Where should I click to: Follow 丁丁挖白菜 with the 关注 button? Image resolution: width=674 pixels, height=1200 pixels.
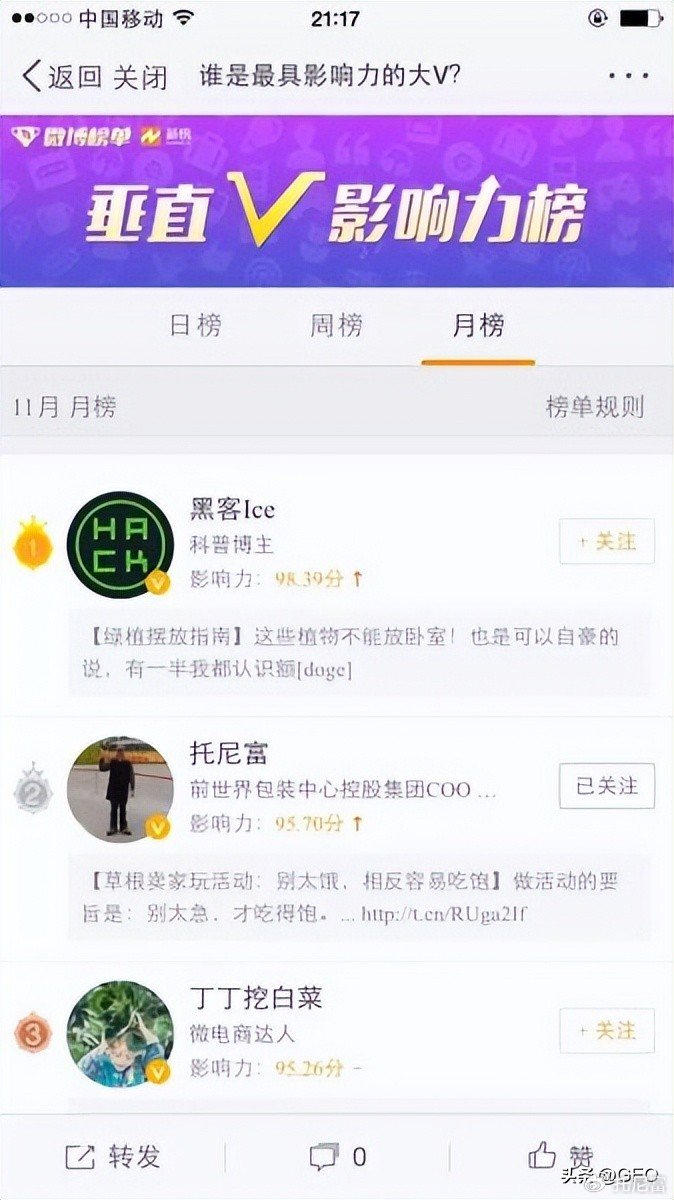(x=607, y=1031)
